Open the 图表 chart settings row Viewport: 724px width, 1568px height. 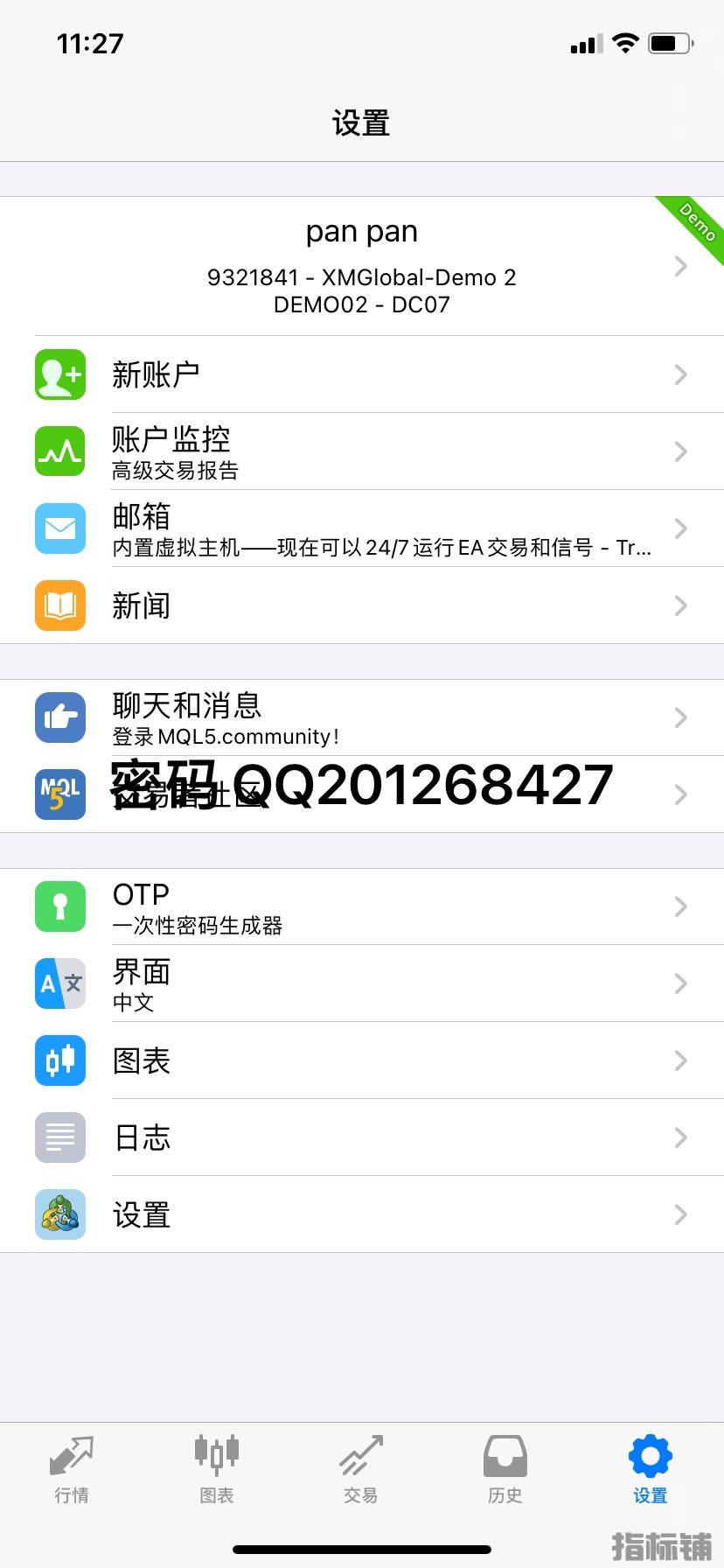[362, 1060]
